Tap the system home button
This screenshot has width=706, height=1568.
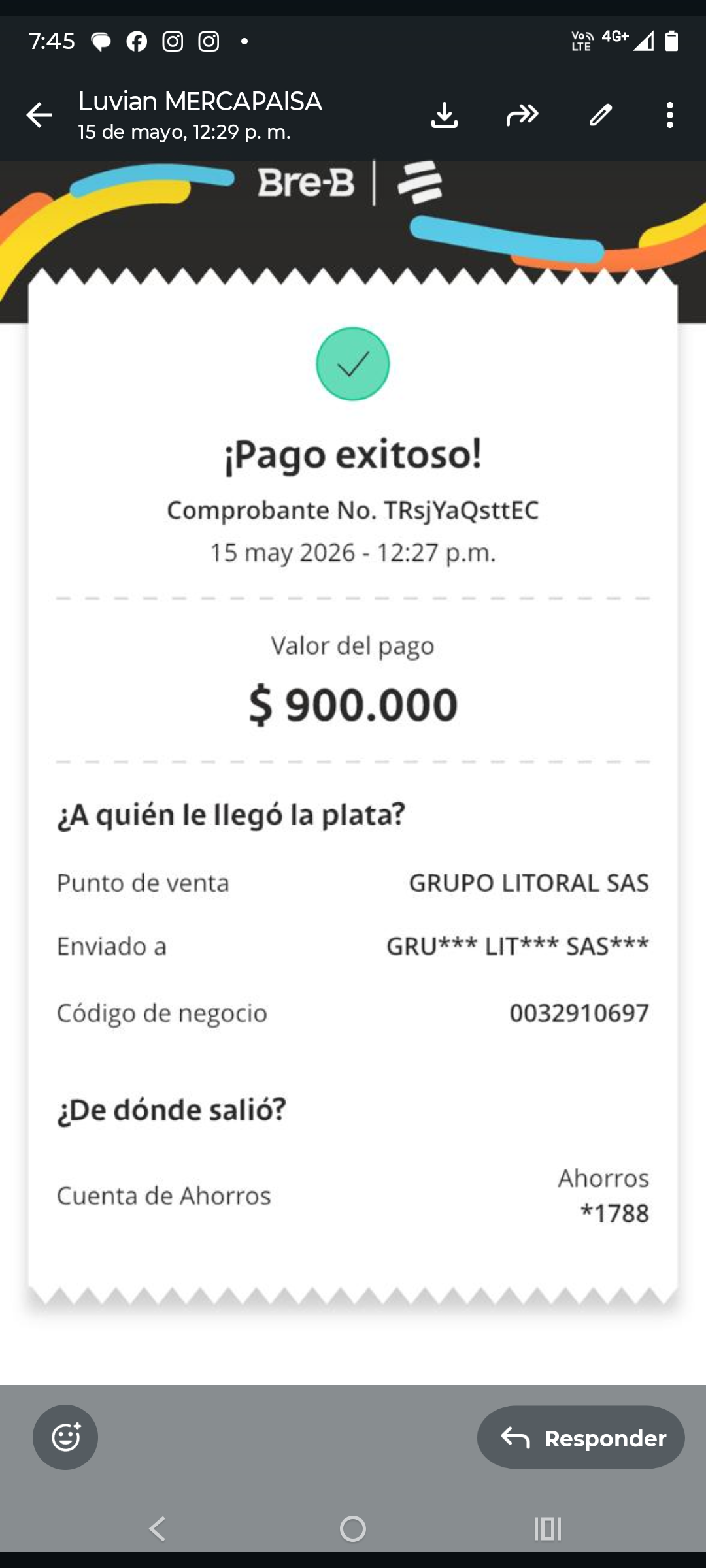coord(353,1529)
